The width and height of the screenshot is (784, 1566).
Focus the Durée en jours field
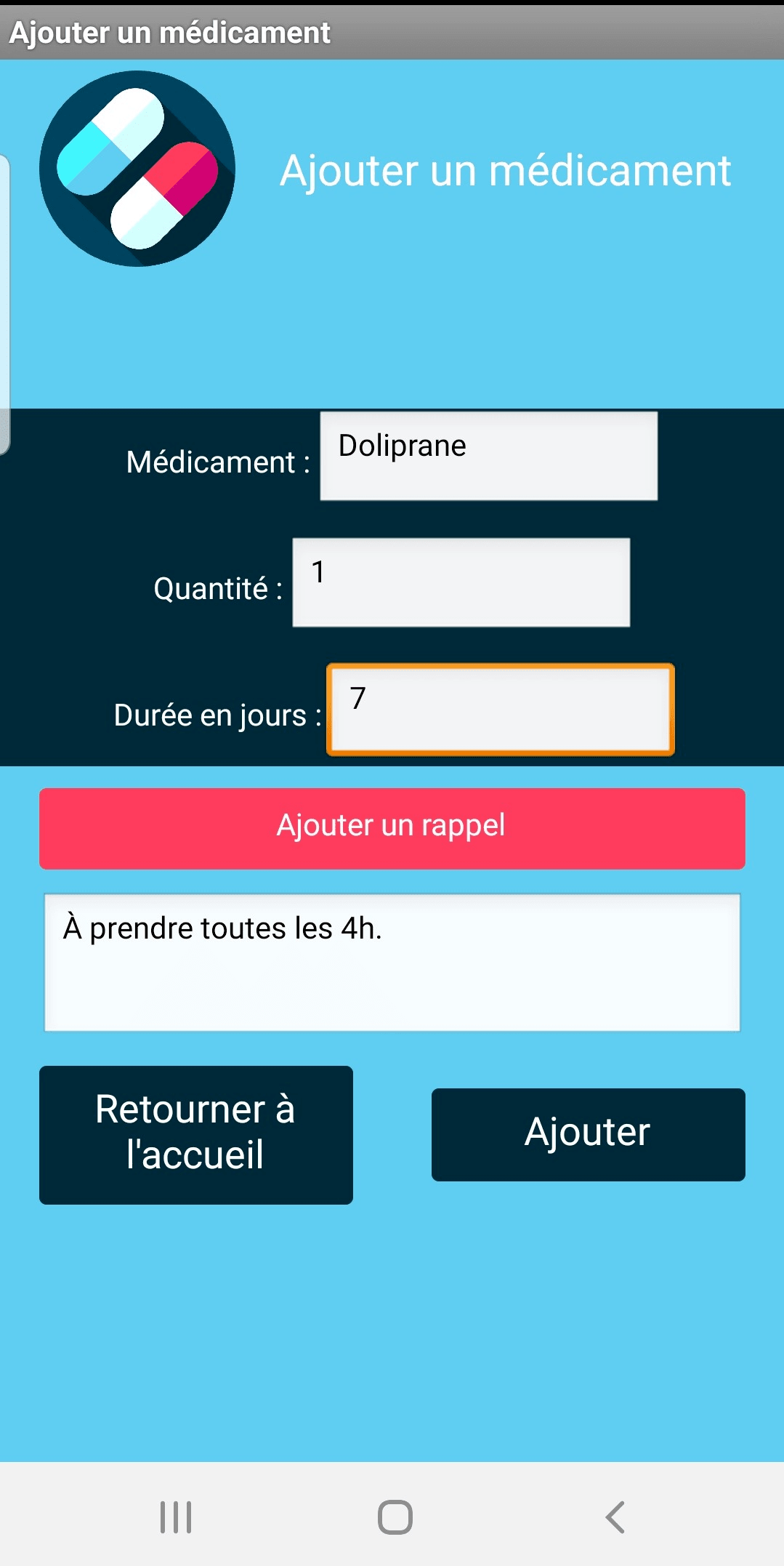(x=501, y=709)
